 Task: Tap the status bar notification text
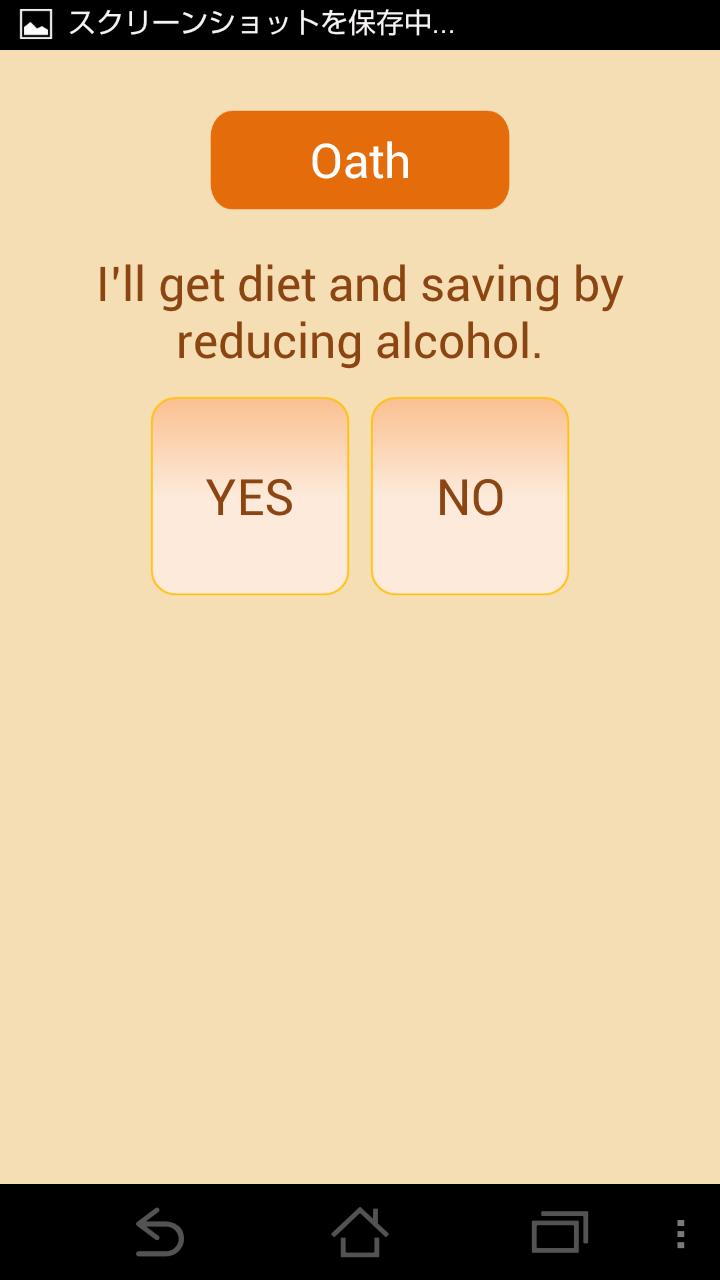[x=260, y=25]
